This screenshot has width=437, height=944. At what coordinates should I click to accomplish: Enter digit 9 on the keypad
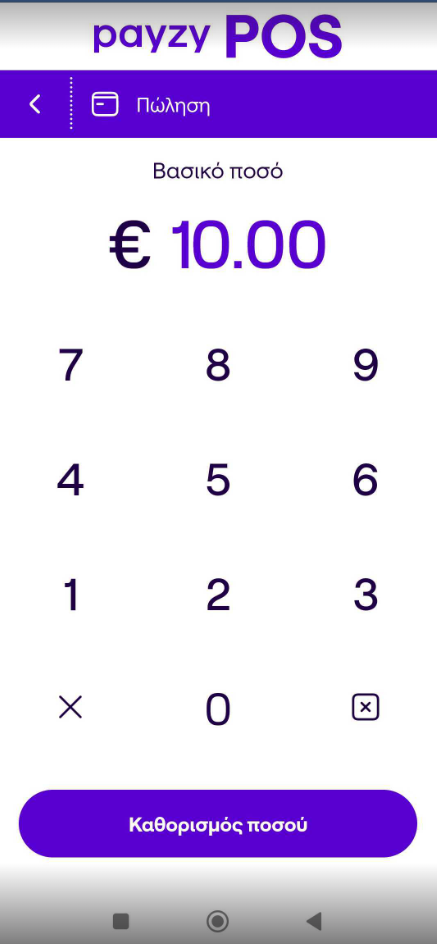[365, 365]
